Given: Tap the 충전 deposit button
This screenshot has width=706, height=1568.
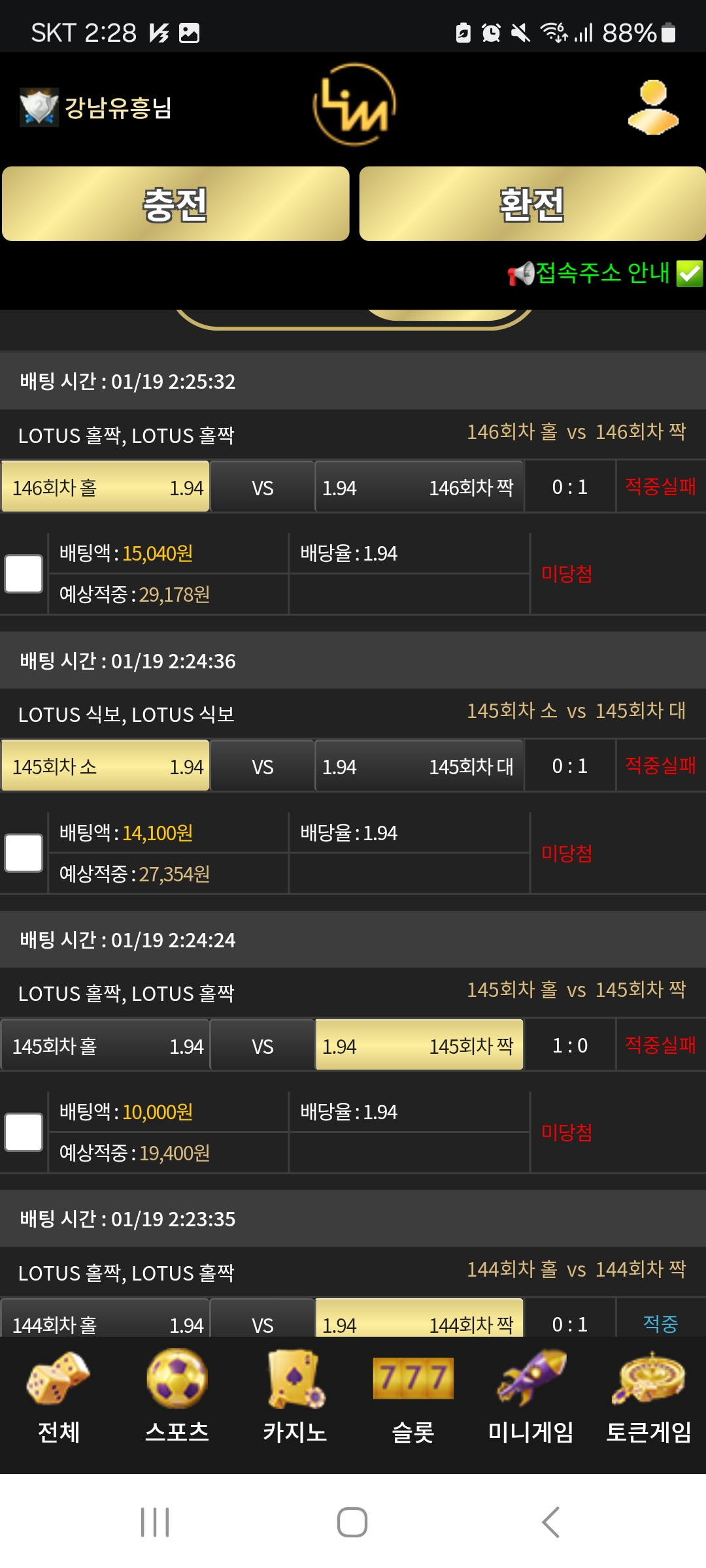Looking at the screenshot, I should click(x=175, y=204).
